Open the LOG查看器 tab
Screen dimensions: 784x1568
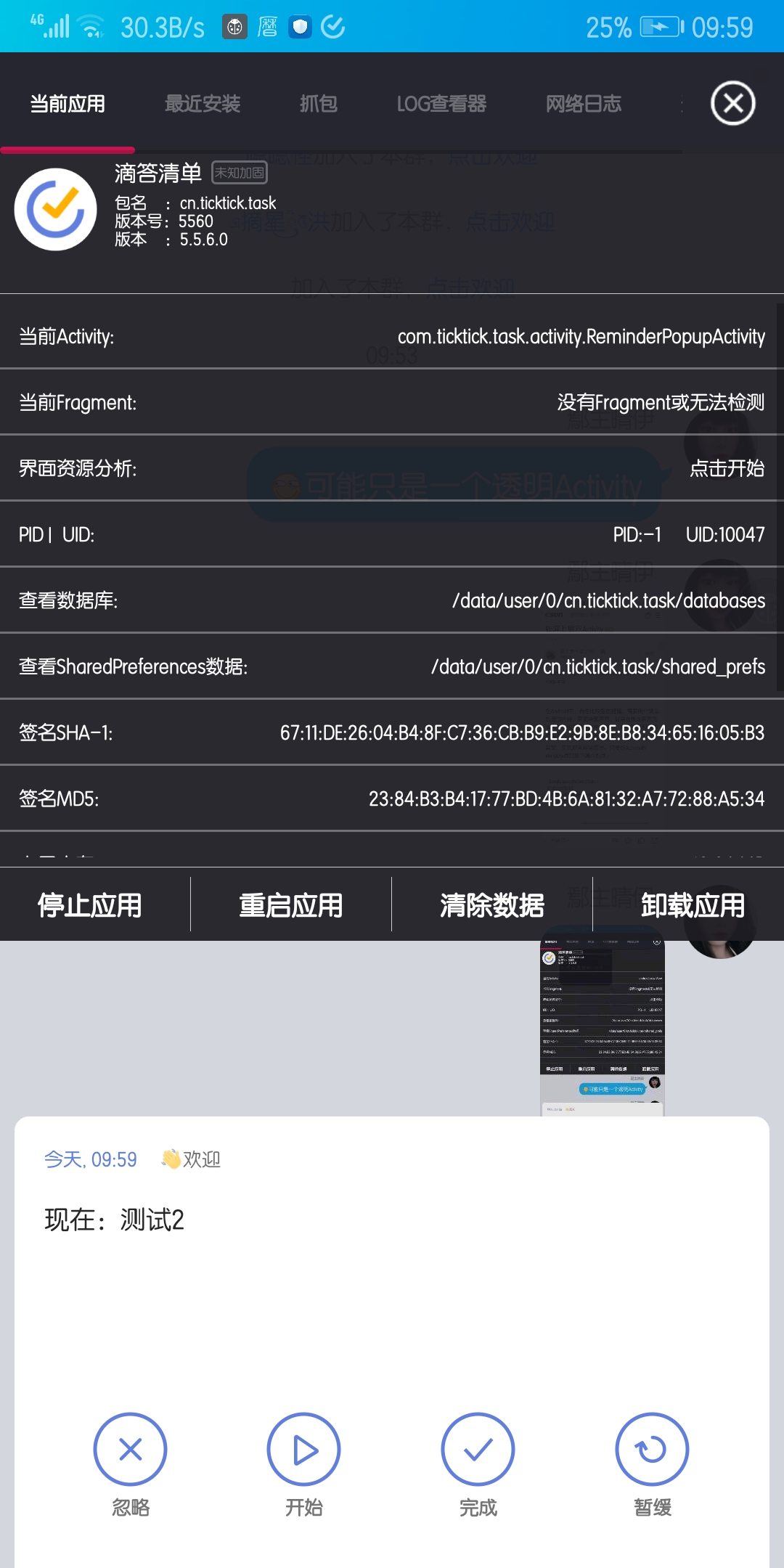tap(441, 104)
